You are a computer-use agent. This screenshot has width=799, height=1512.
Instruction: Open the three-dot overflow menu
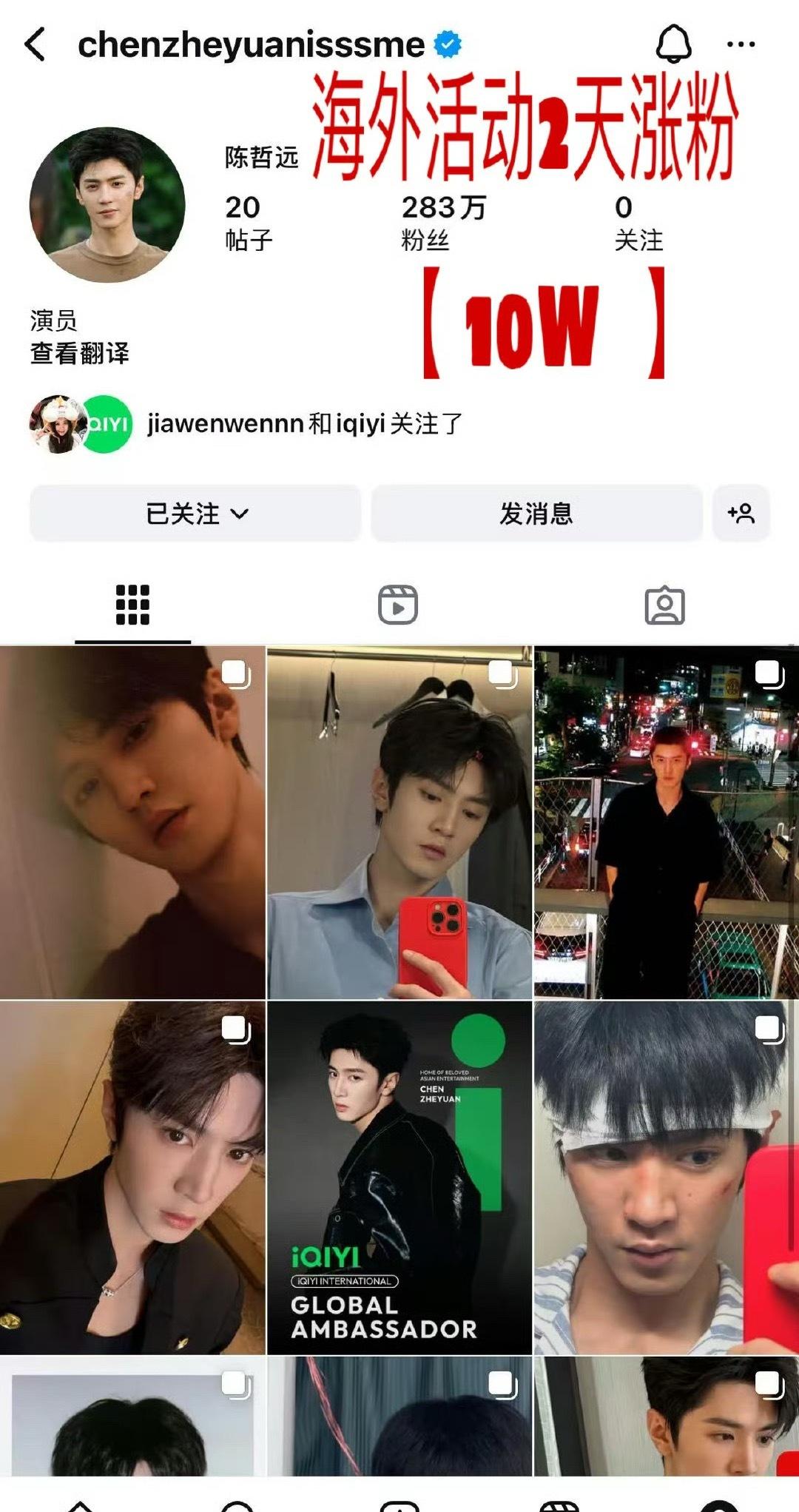pyautogui.click(x=741, y=44)
